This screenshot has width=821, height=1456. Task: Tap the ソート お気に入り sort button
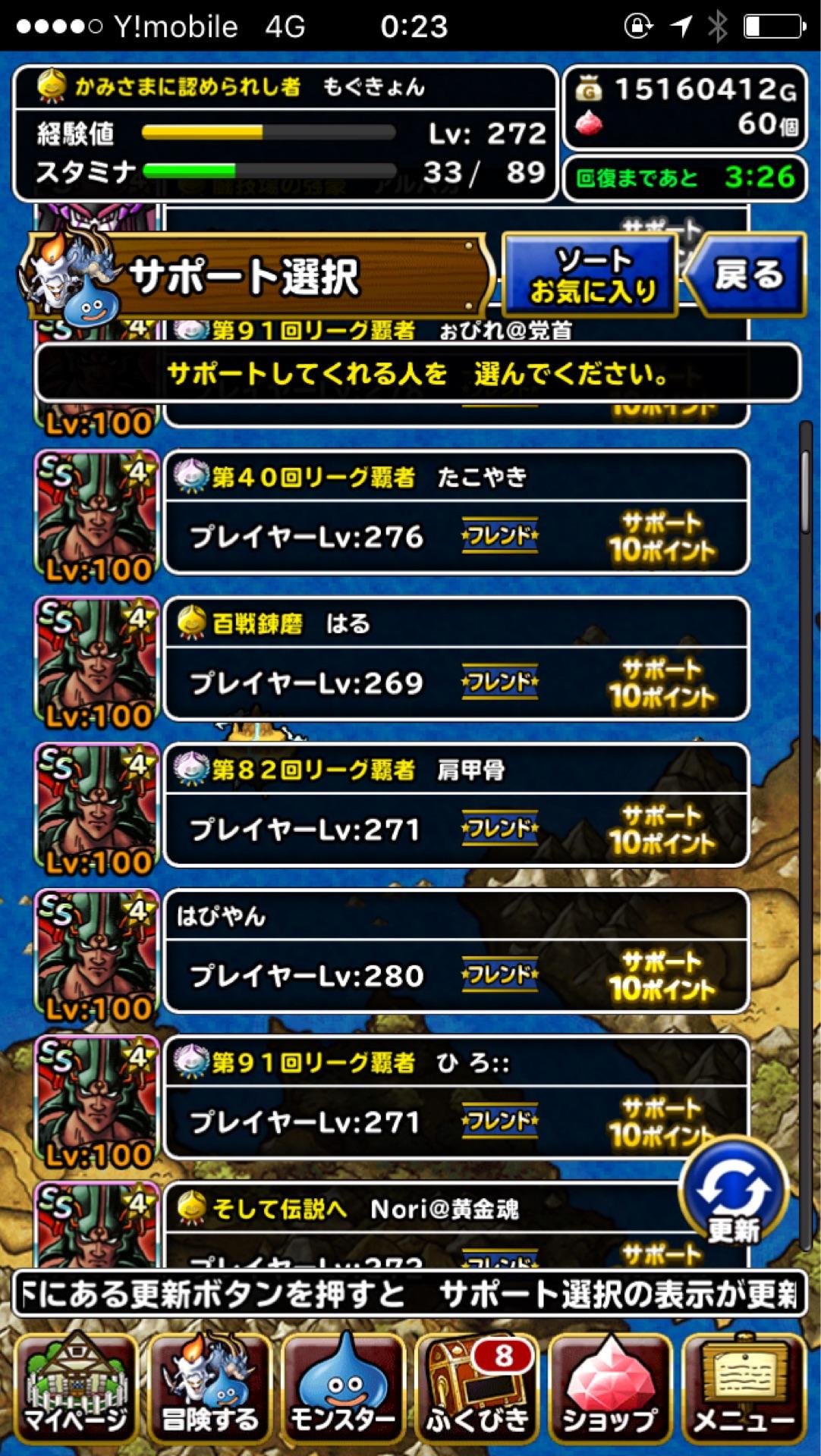(x=590, y=275)
